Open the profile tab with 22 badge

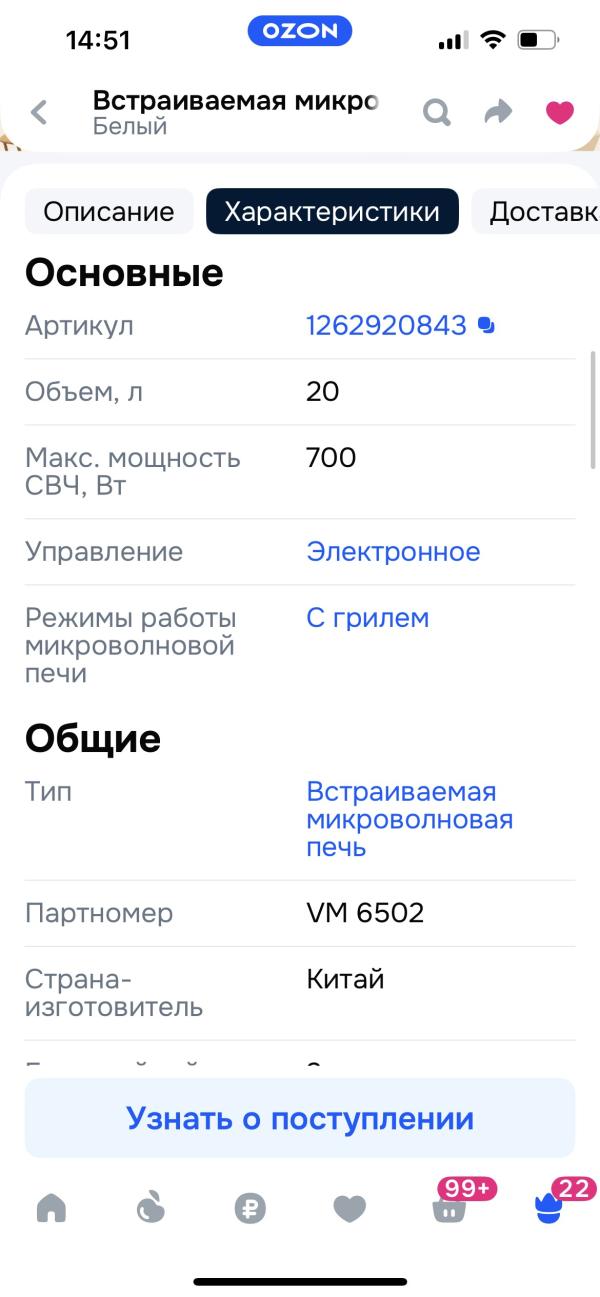point(549,1208)
